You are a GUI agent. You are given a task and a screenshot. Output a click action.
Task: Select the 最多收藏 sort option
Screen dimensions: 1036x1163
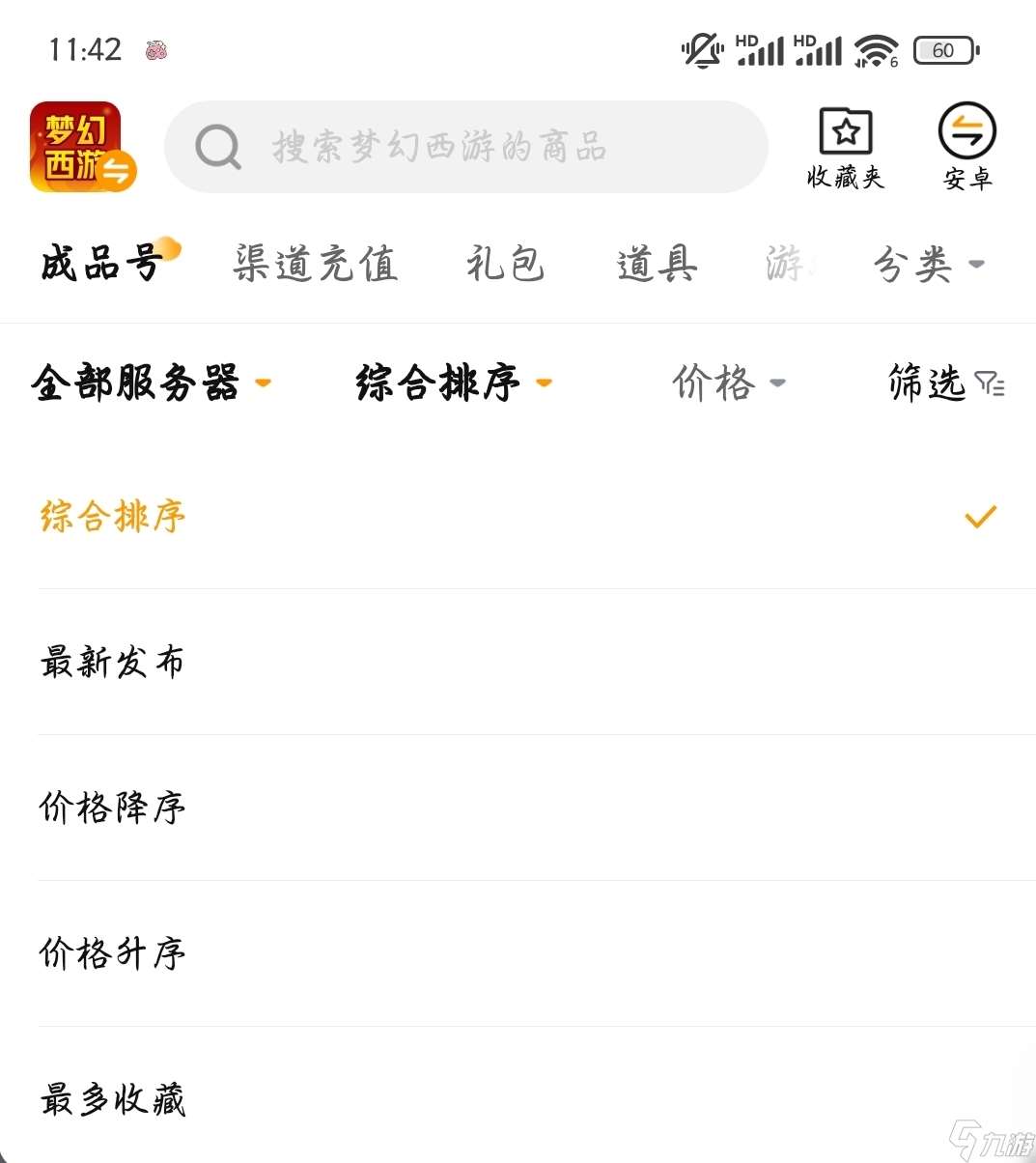point(111,1098)
